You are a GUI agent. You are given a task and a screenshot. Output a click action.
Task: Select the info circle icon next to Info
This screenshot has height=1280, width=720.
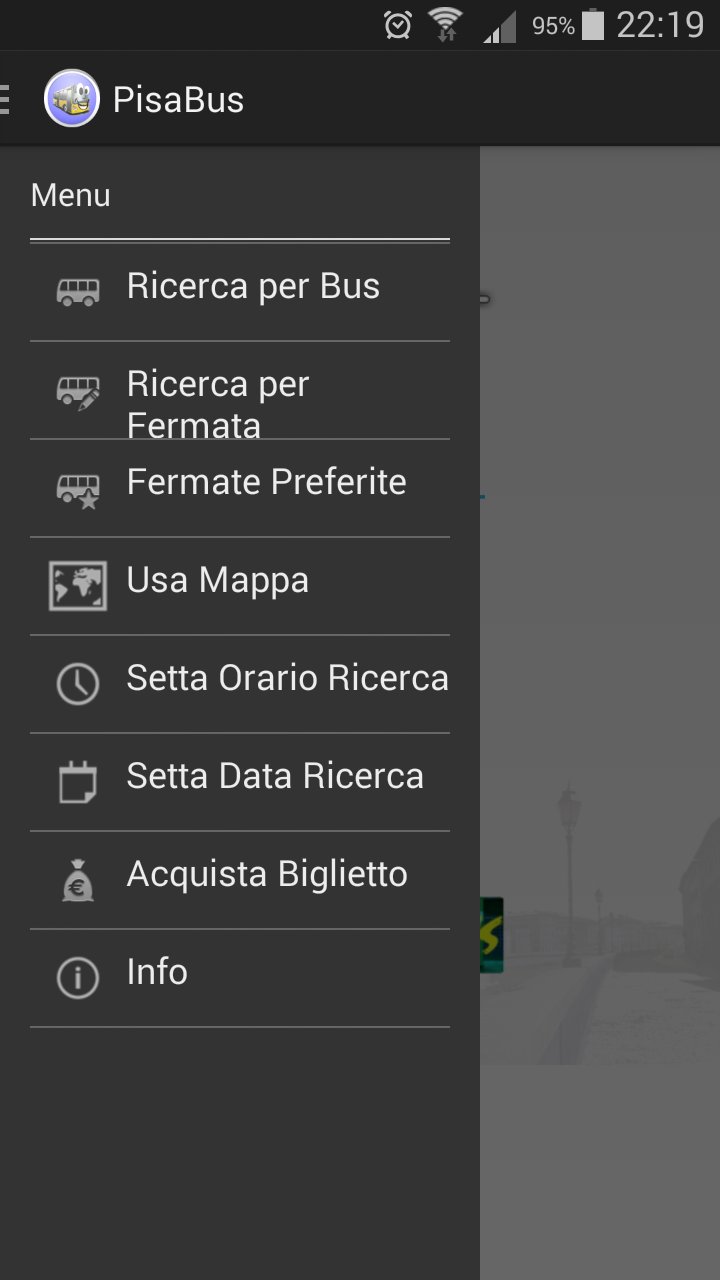[x=77, y=976]
